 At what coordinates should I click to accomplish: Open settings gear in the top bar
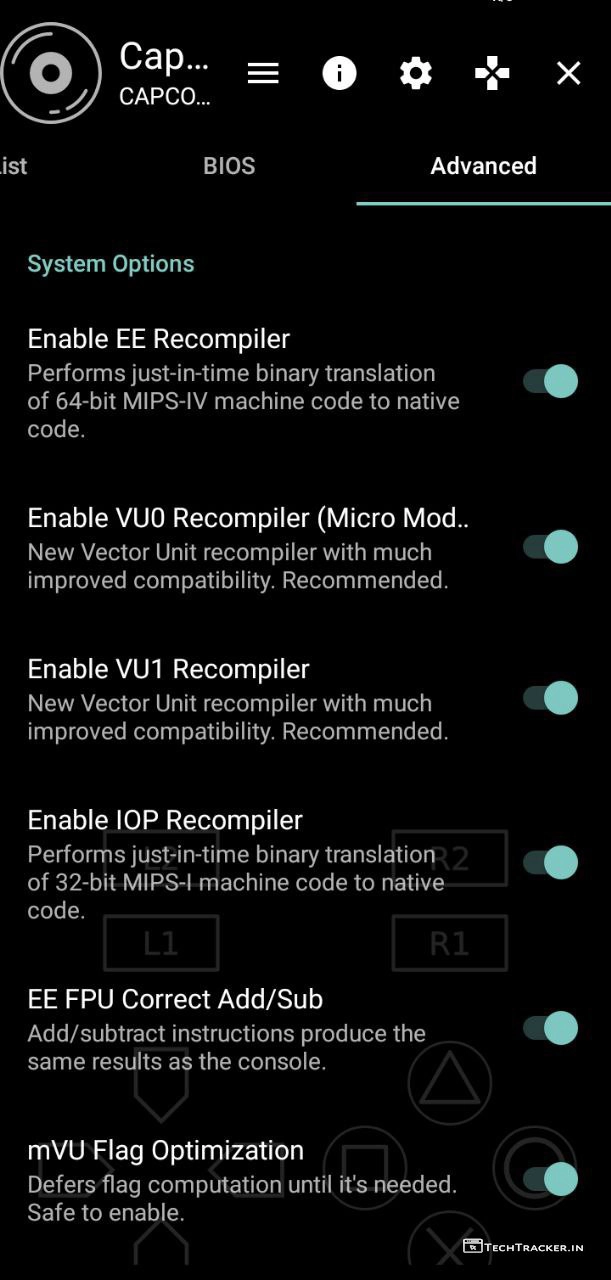tap(416, 73)
